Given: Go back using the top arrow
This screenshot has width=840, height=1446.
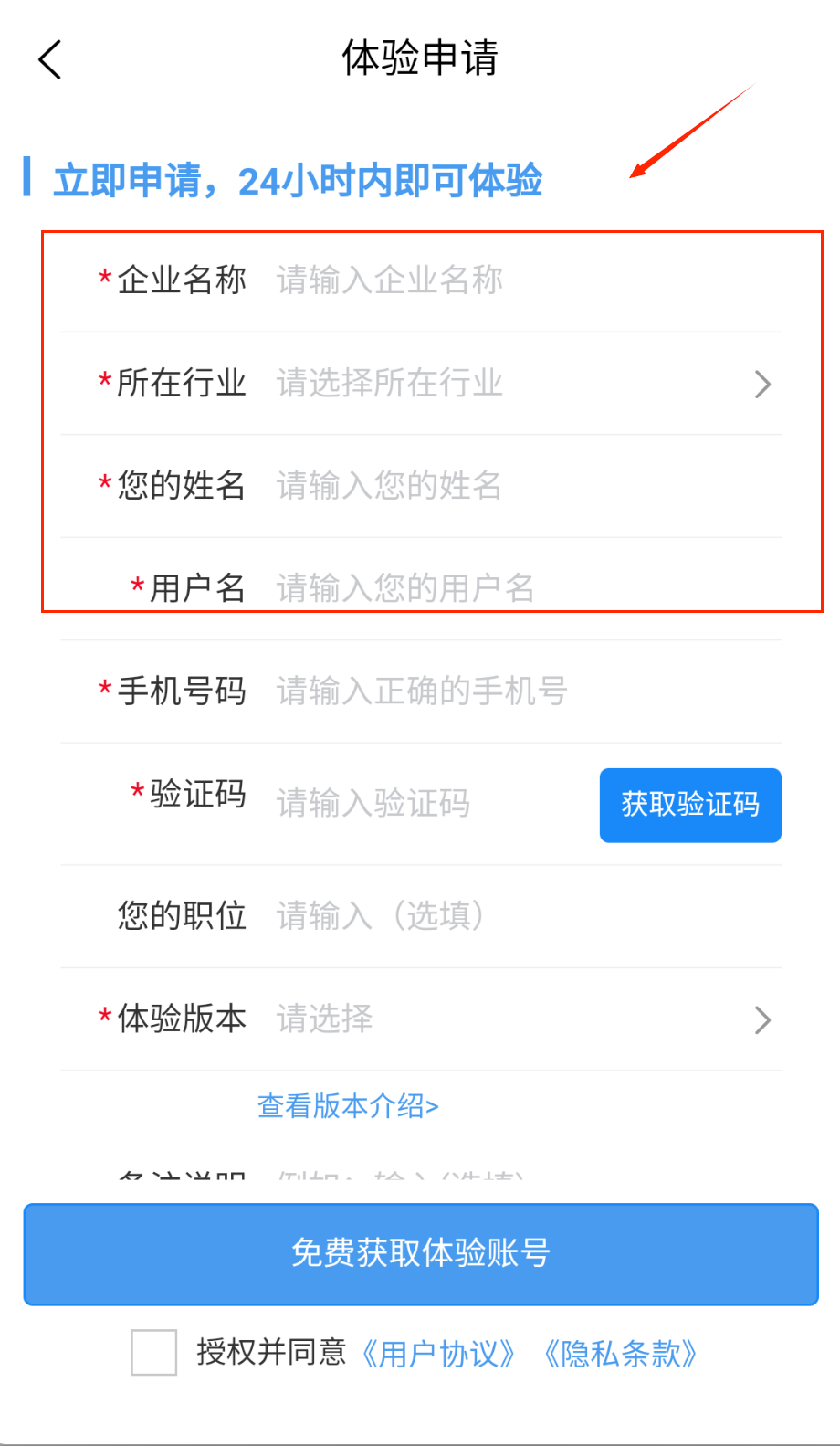Looking at the screenshot, I should click(x=50, y=60).
